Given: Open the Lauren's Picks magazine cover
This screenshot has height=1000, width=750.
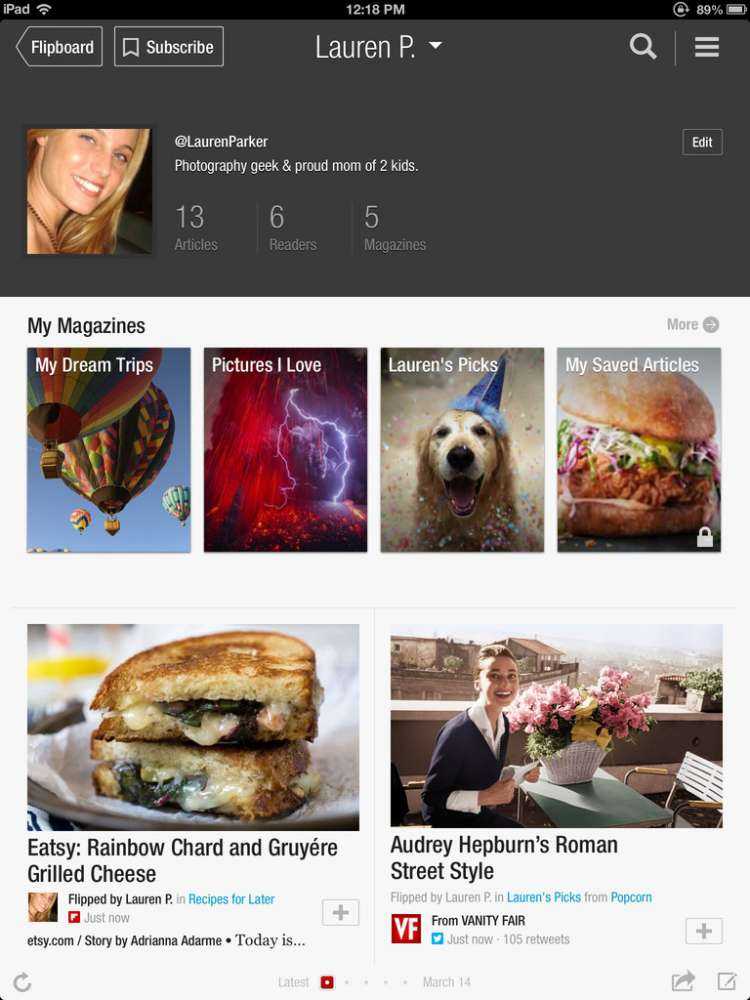Looking at the screenshot, I should [462, 450].
